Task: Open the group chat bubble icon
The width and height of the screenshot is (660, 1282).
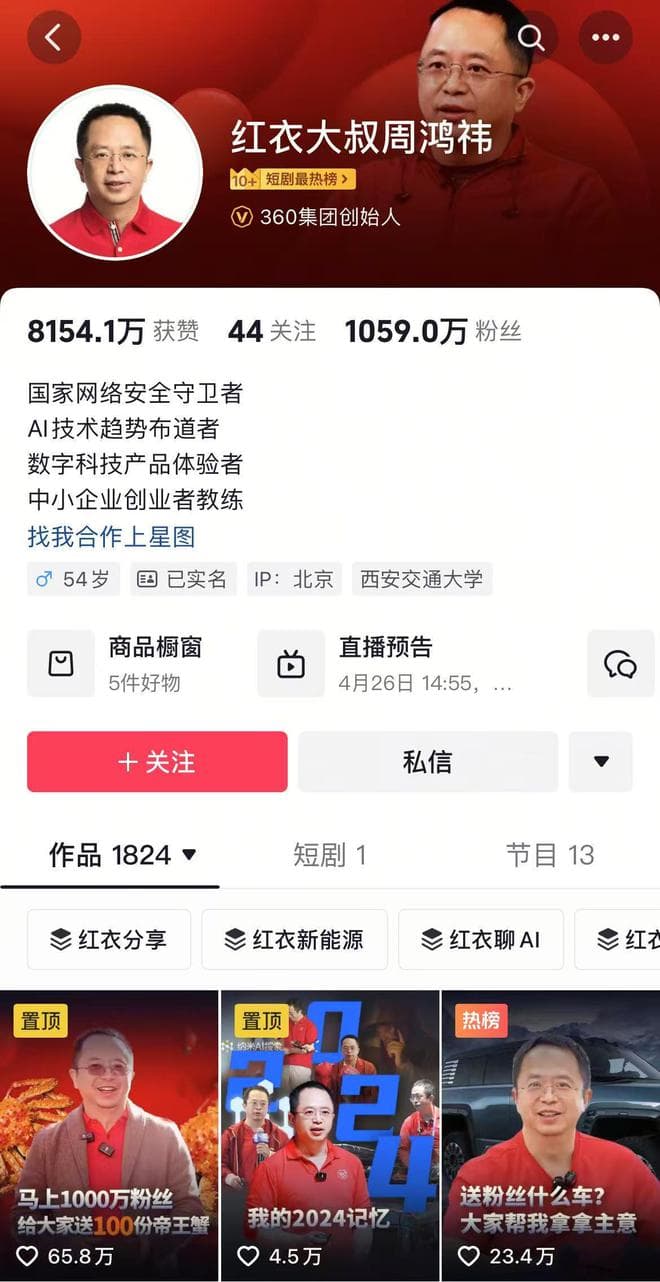Action: point(620,664)
